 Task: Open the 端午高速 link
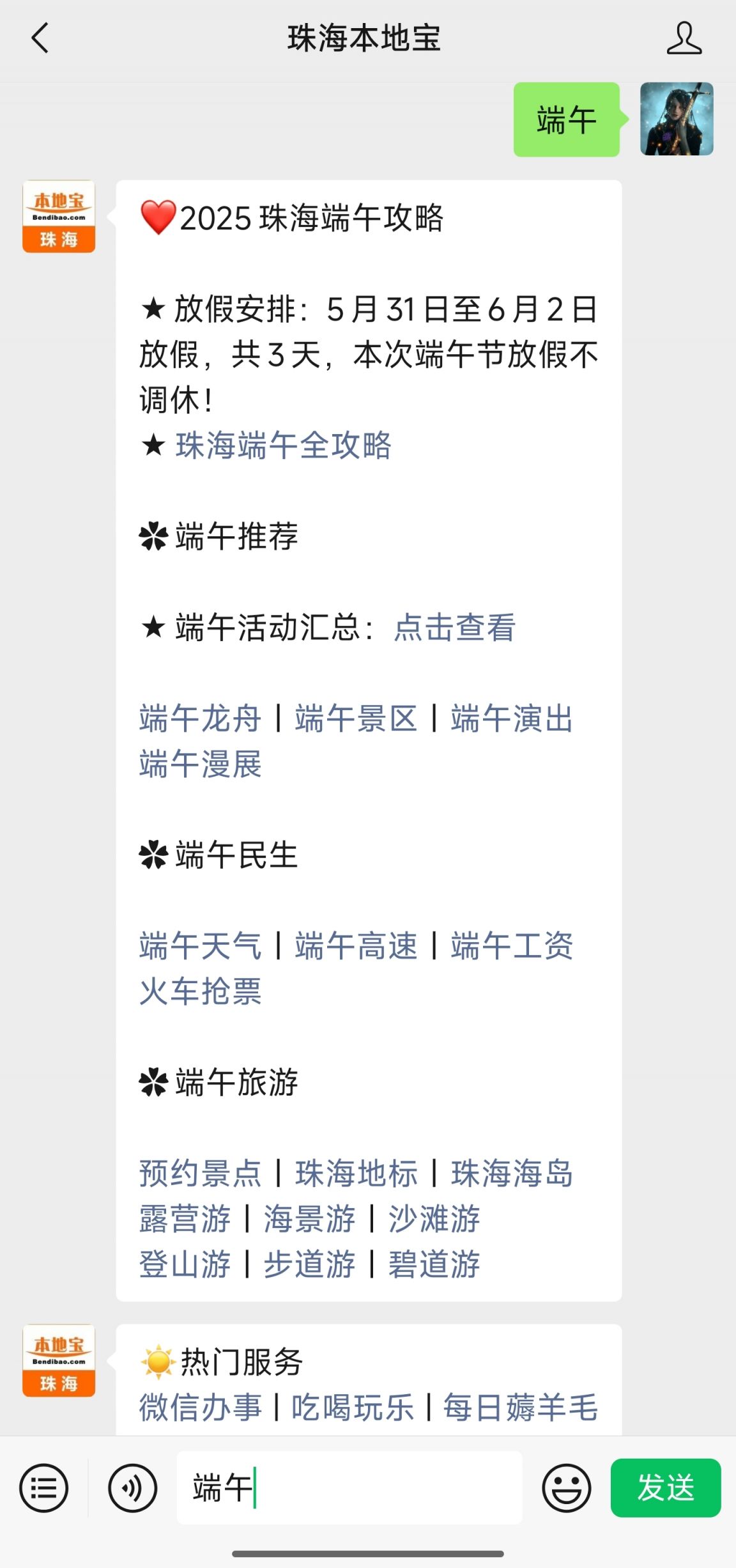pyautogui.click(x=356, y=946)
